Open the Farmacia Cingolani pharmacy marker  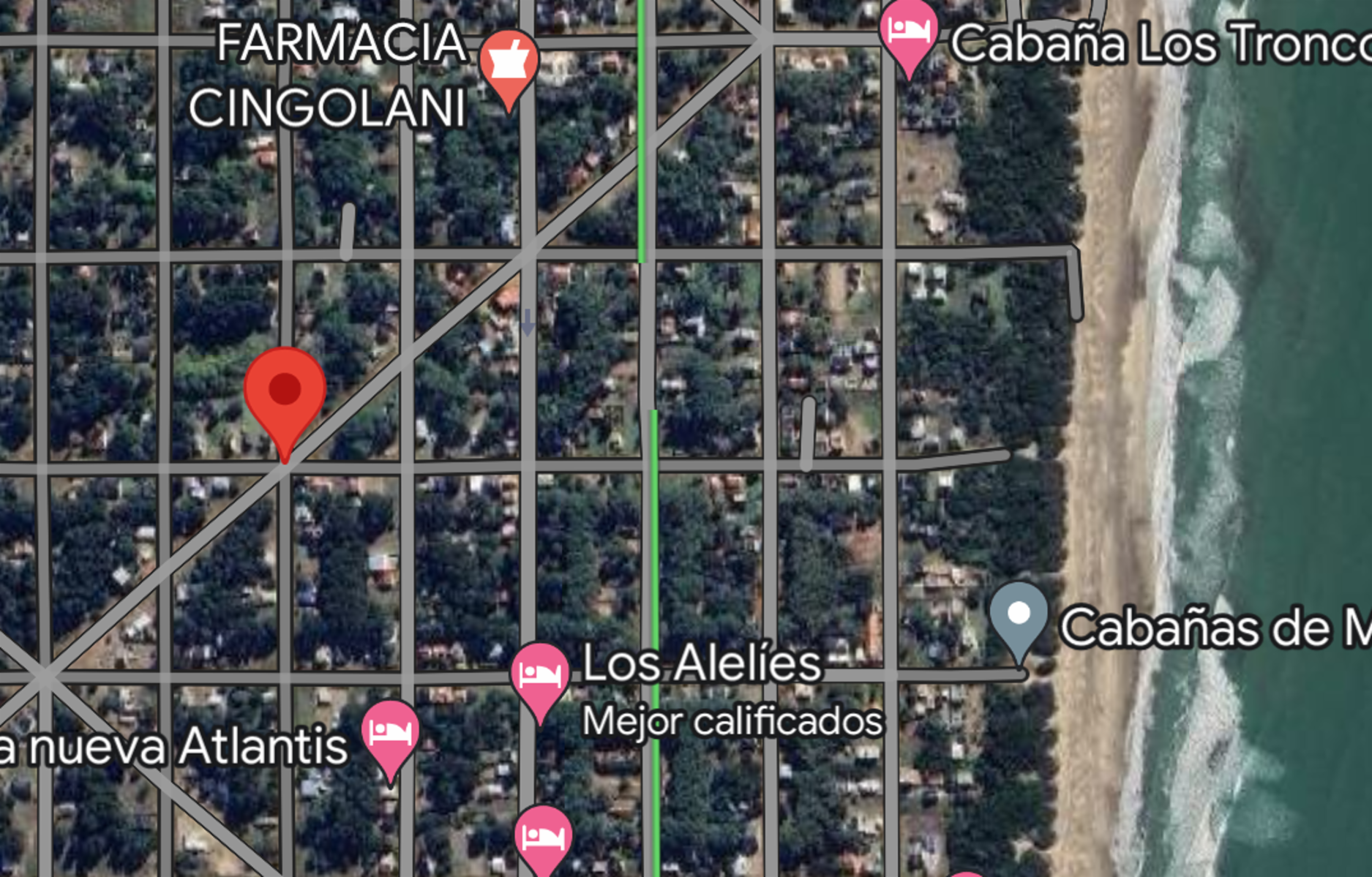509,65
